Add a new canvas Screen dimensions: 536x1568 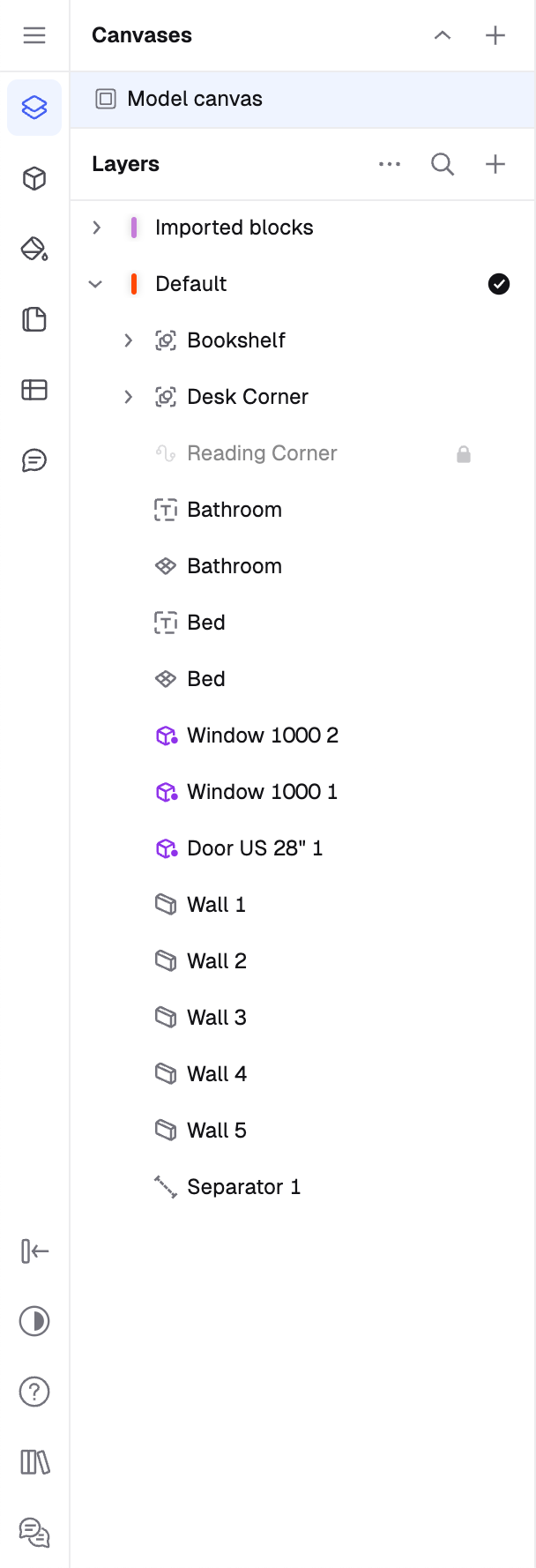pyautogui.click(x=495, y=35)
